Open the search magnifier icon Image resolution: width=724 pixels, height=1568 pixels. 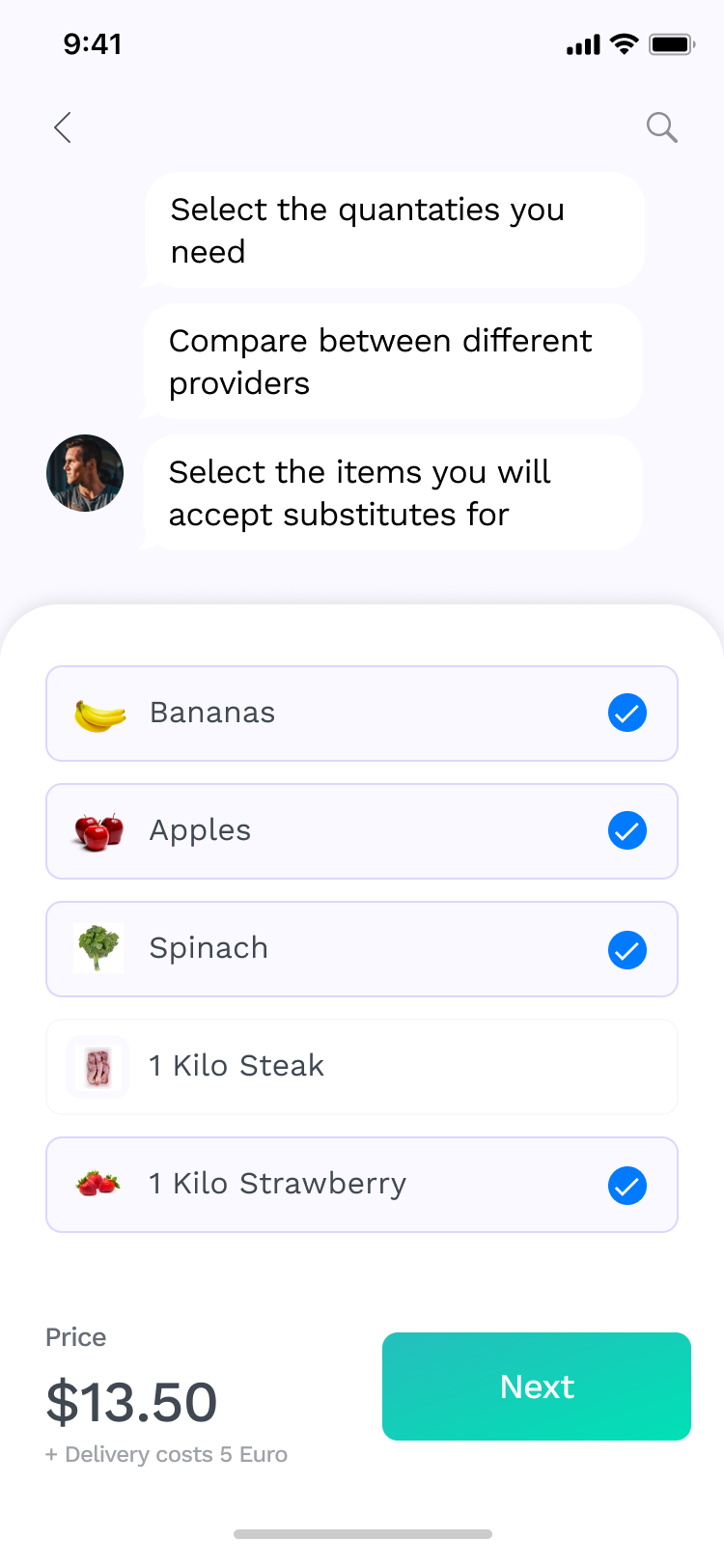coord(661,127)
